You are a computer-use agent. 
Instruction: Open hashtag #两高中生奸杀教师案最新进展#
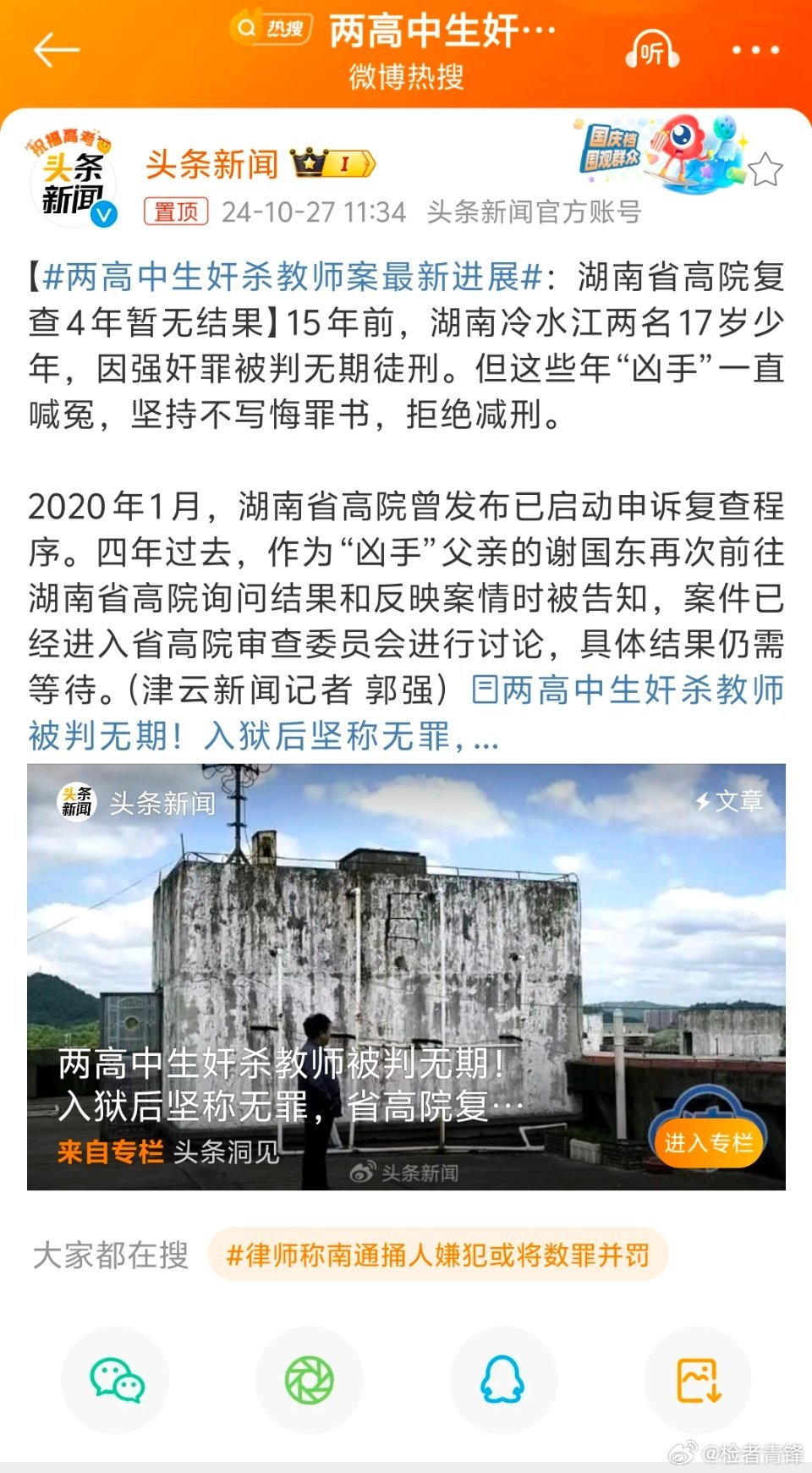(x=292, y=277)
